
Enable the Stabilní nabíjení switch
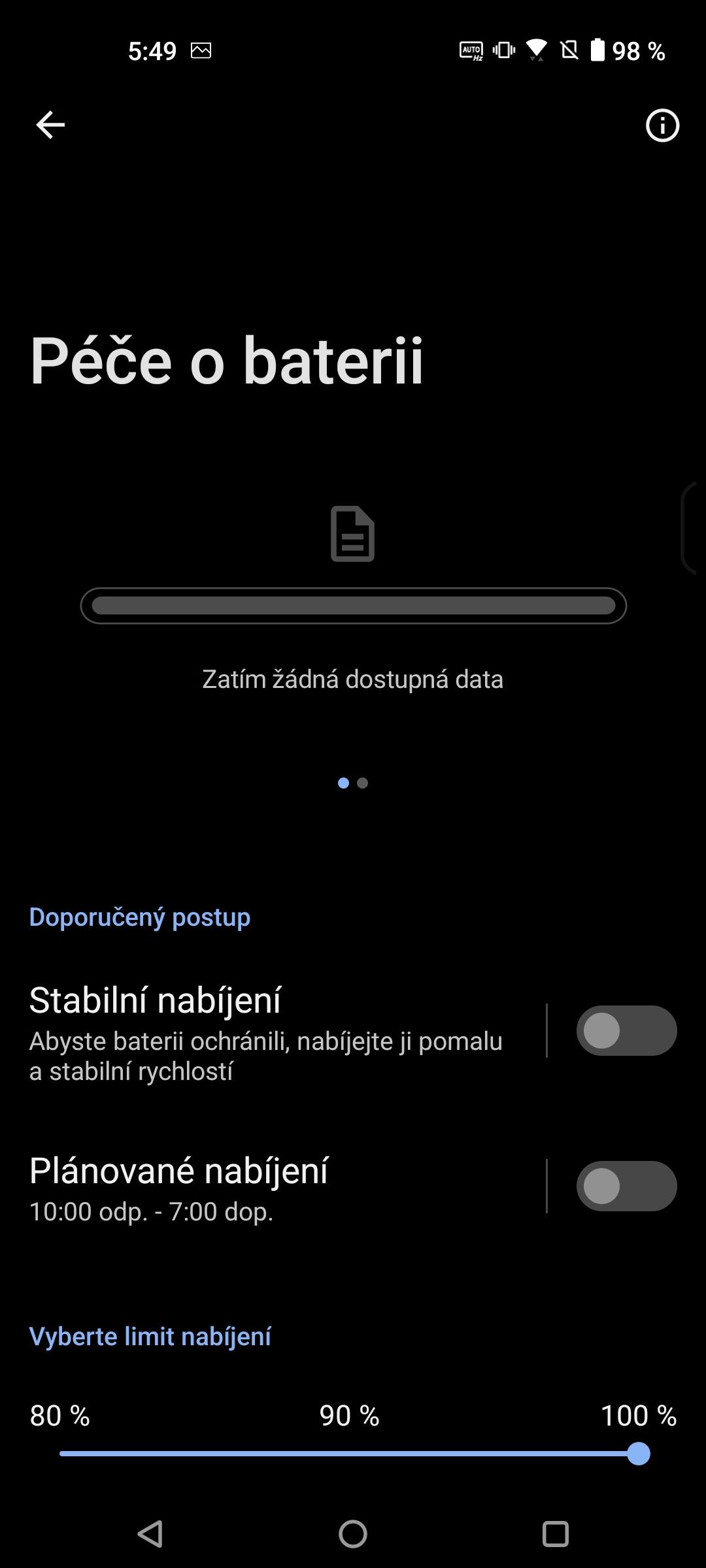click(626, 1030)
